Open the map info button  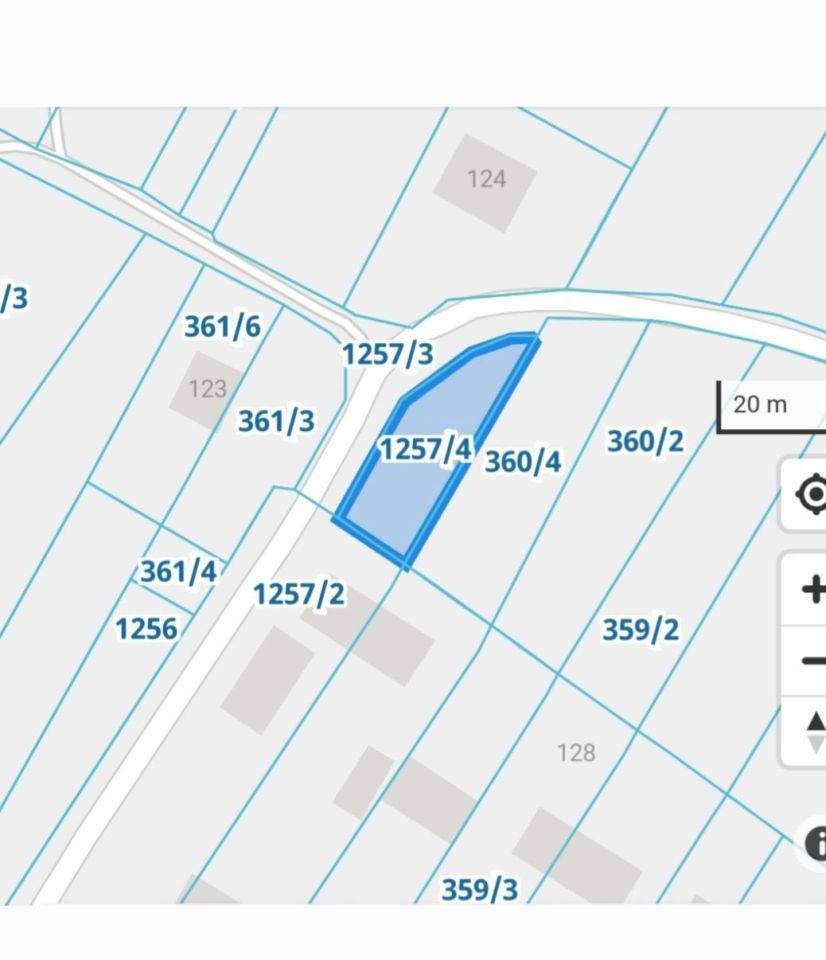[815, 843]
